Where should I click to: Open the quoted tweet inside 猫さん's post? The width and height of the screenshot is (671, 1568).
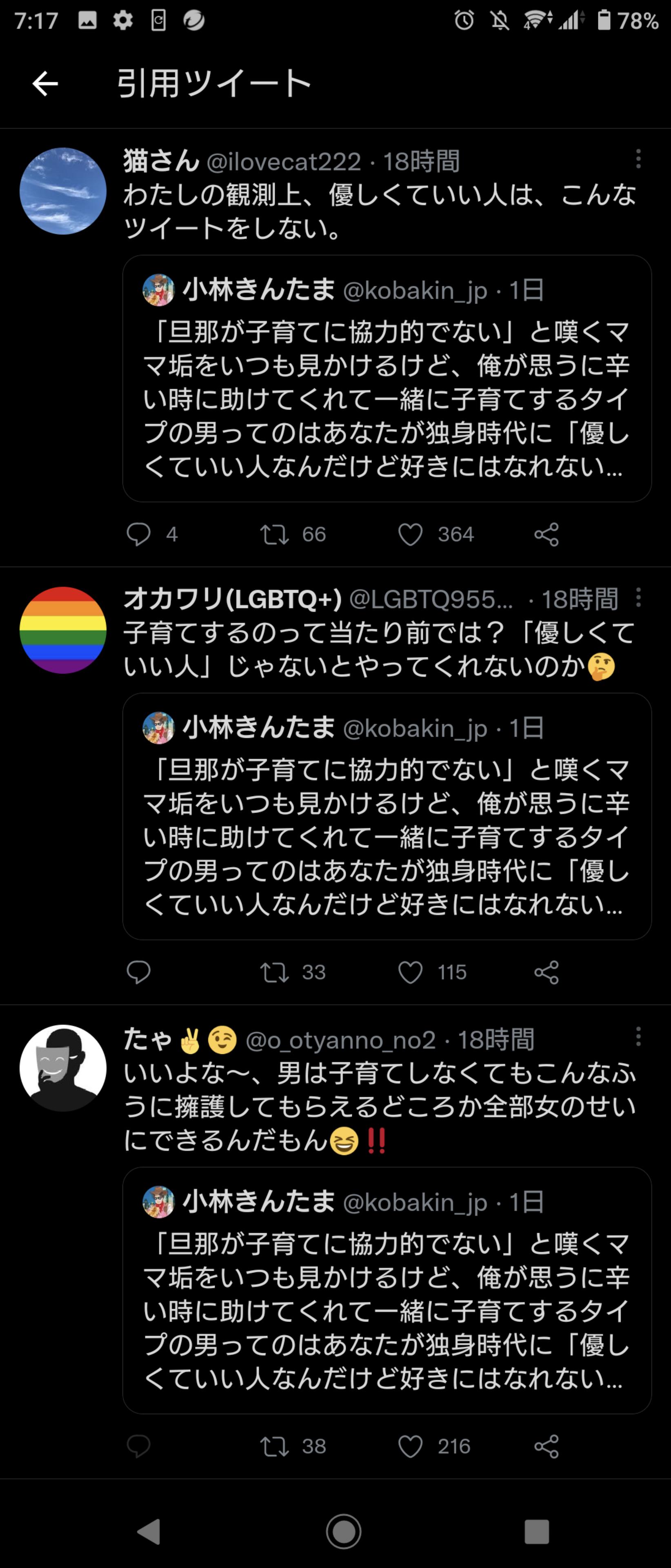click(x=387, y=378)
